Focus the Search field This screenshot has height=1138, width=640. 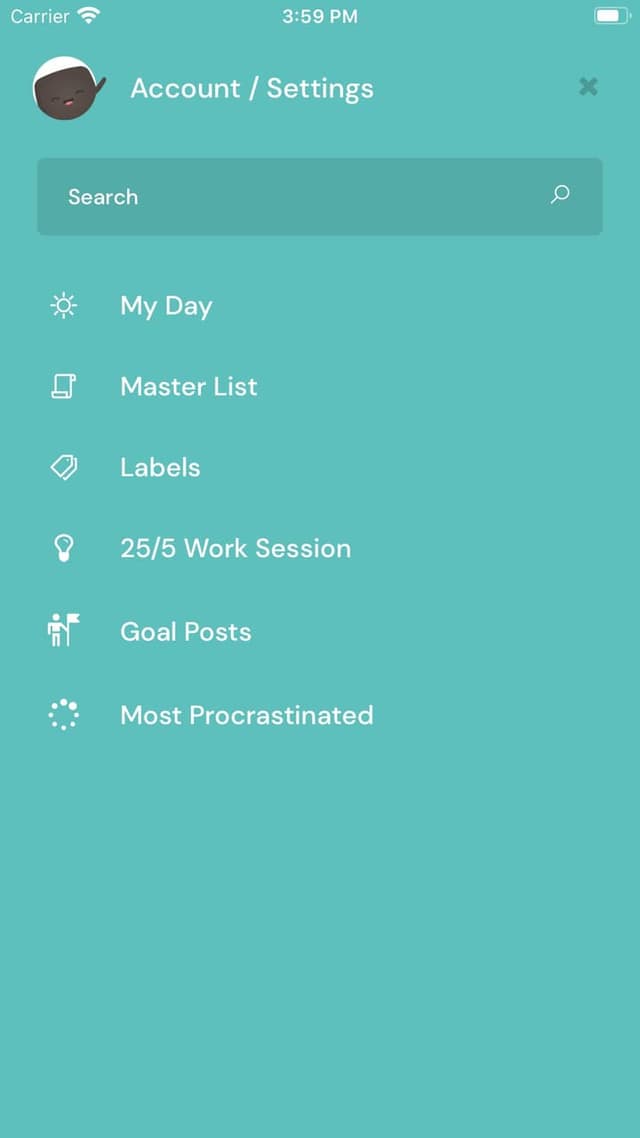coord(319,196)
